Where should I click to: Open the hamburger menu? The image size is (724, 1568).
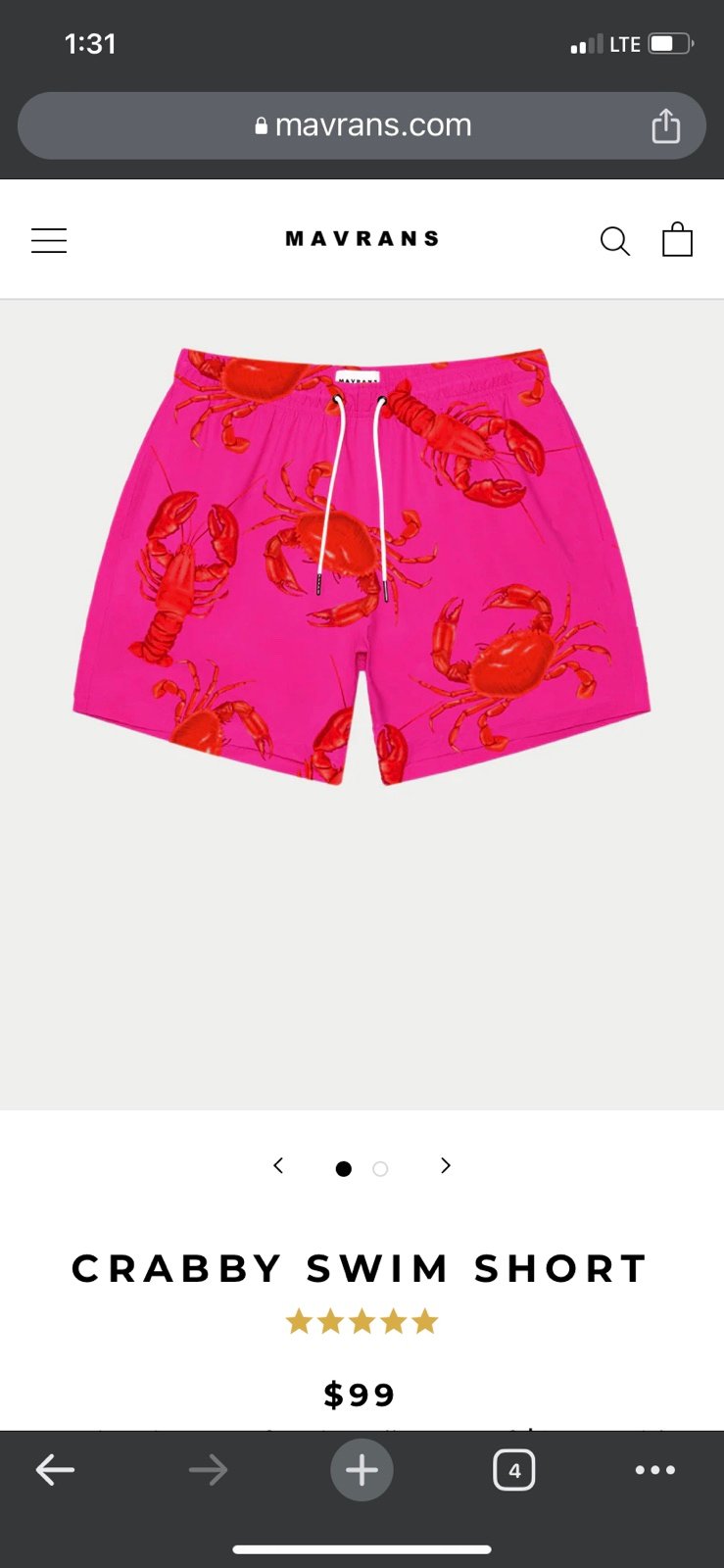coord(49,240)
